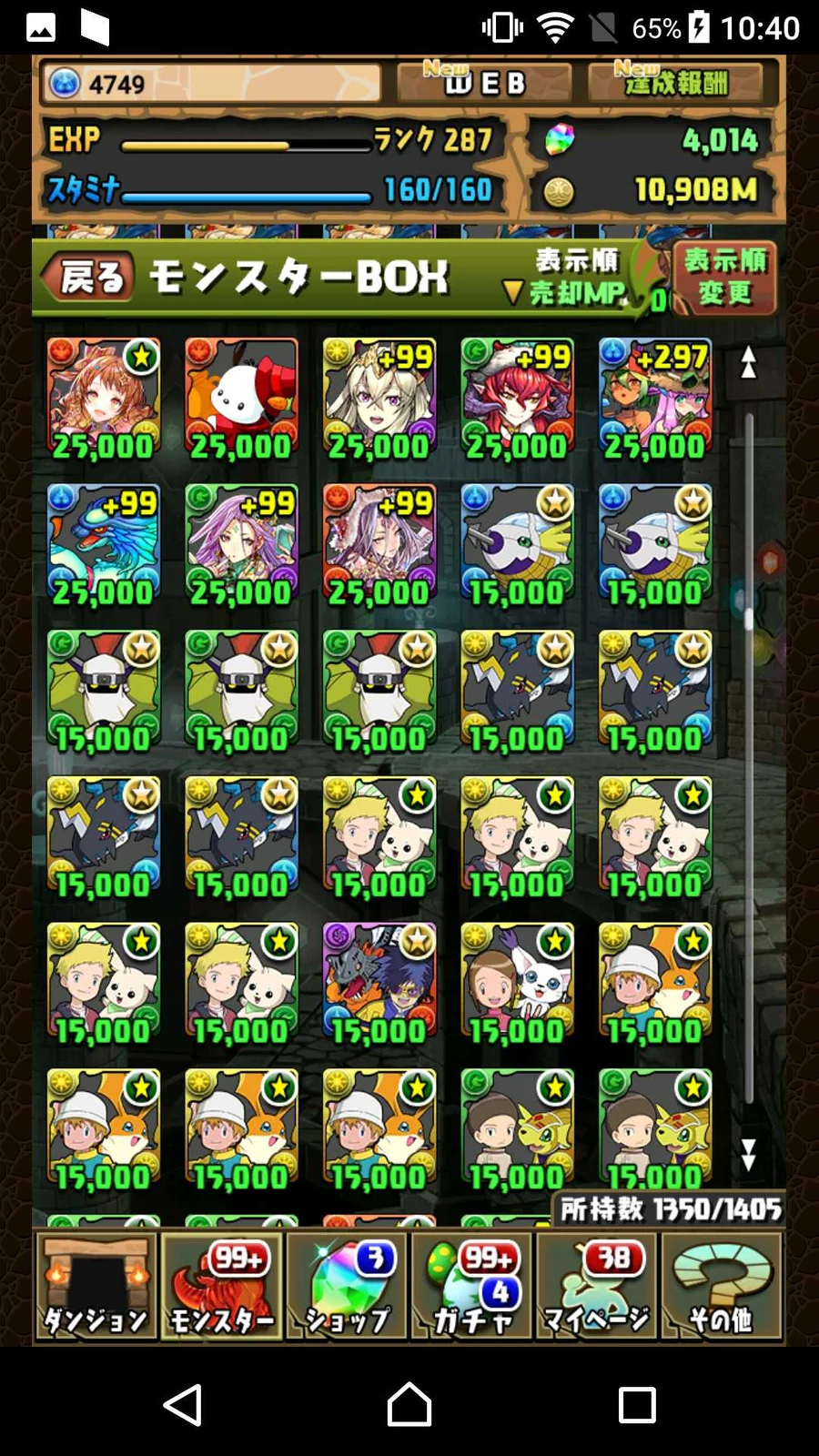Jump to bottom with the down arrows
Screen dimensions: 819x1456
point(748,1154)
